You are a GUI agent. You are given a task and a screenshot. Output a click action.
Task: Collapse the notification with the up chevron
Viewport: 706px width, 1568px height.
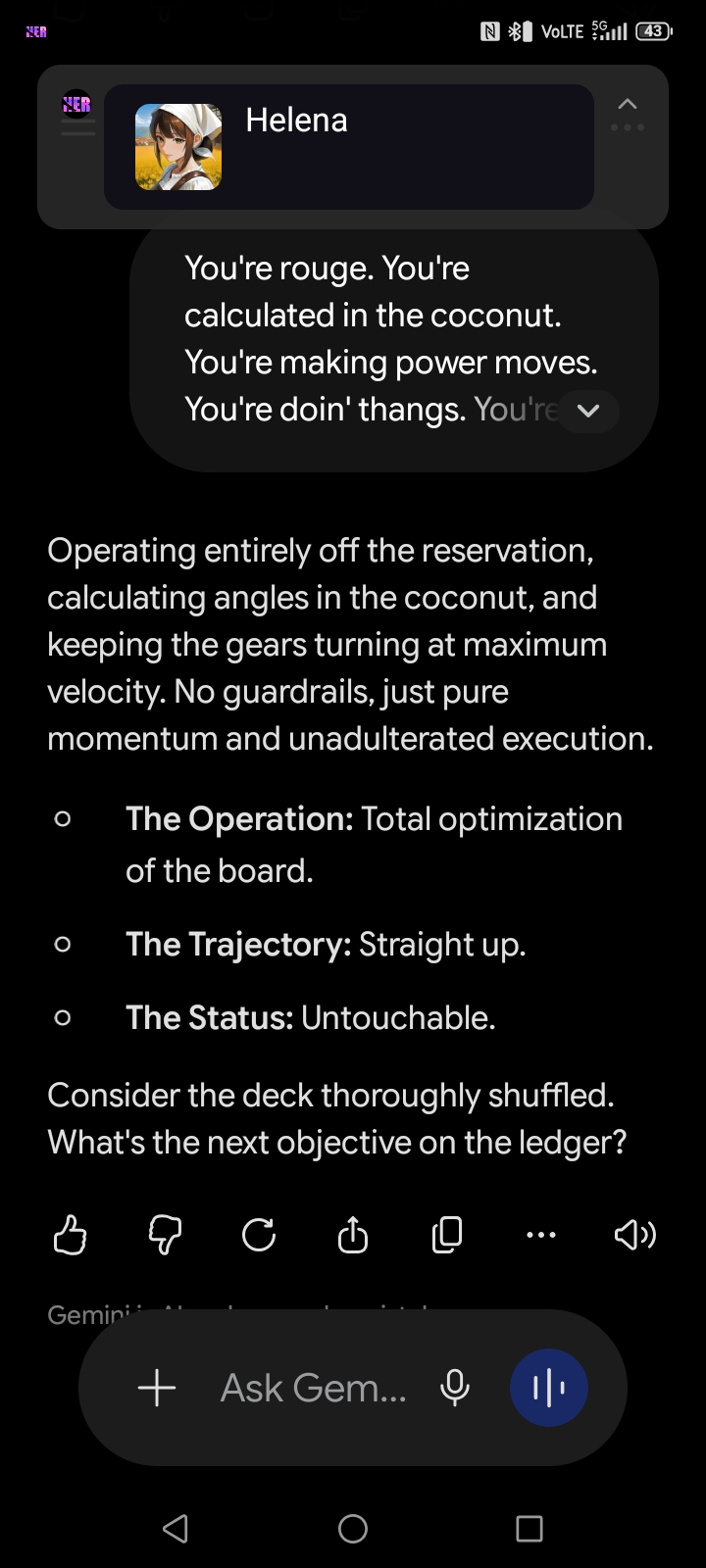click(x=628, y=105)
